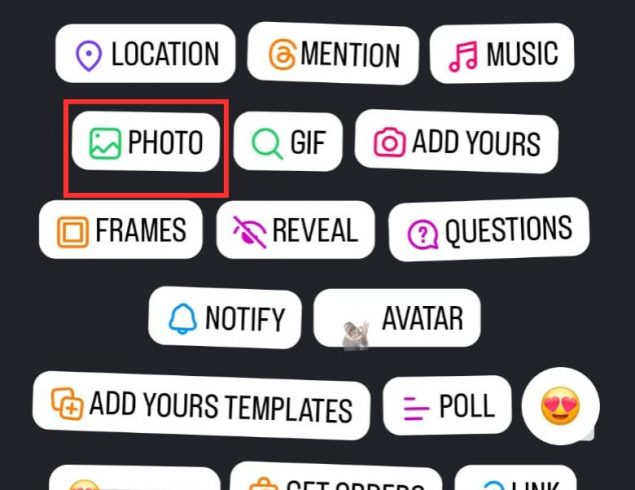635x490 pixels.
Task: Add a Location sticker
Action: pos(145,55)
